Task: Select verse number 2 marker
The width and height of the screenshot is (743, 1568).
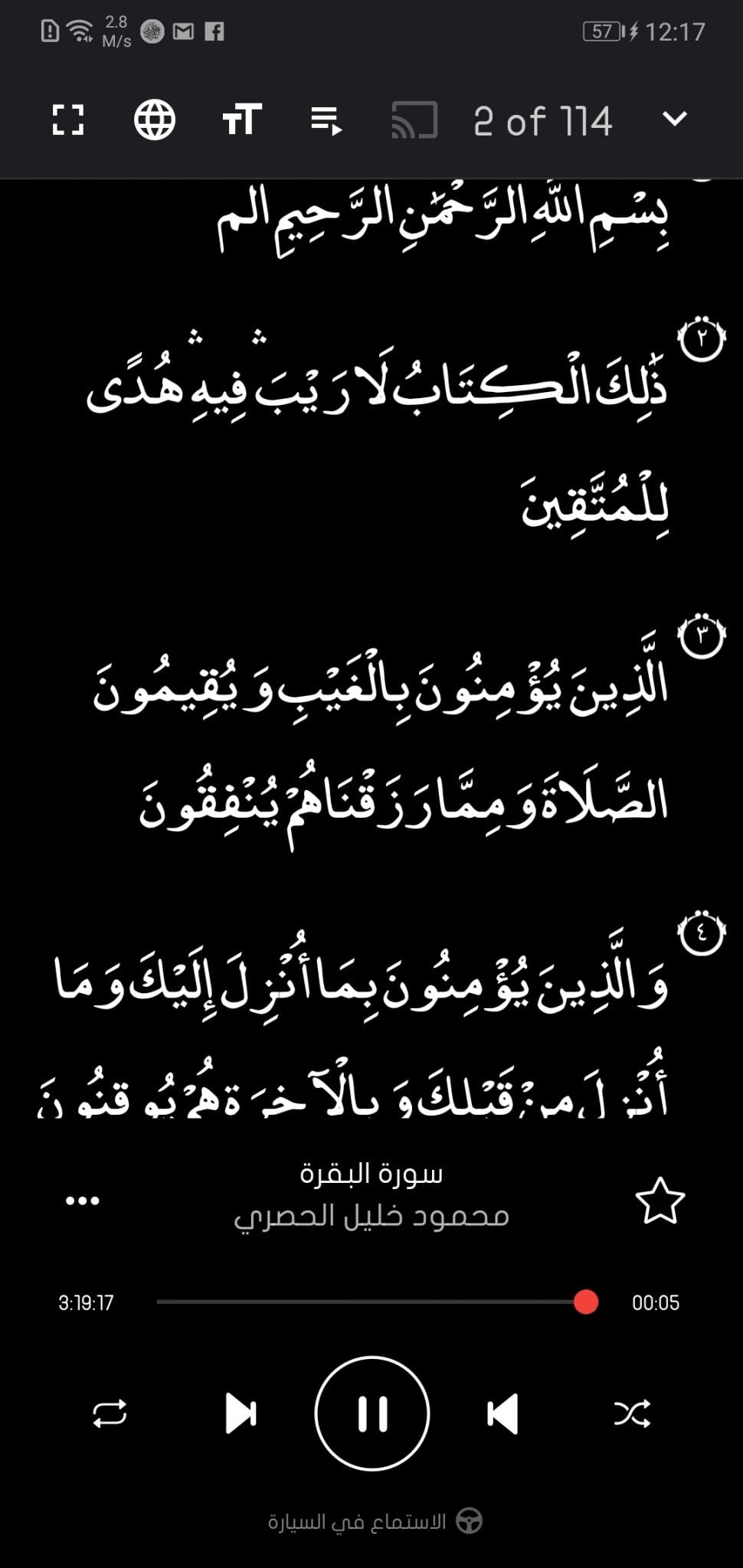Action: point(702,337)
